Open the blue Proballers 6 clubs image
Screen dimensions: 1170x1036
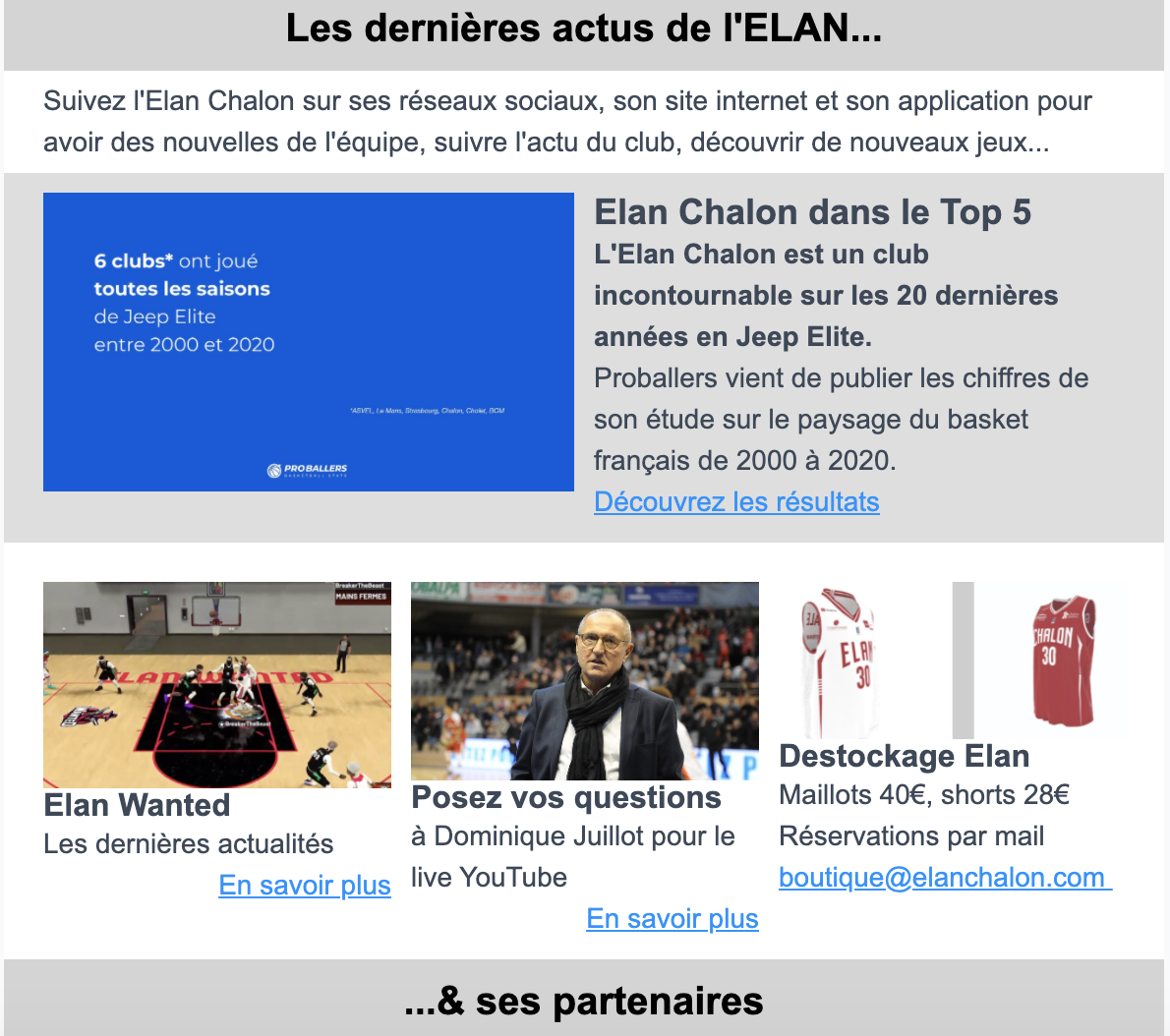pos(309,342)
